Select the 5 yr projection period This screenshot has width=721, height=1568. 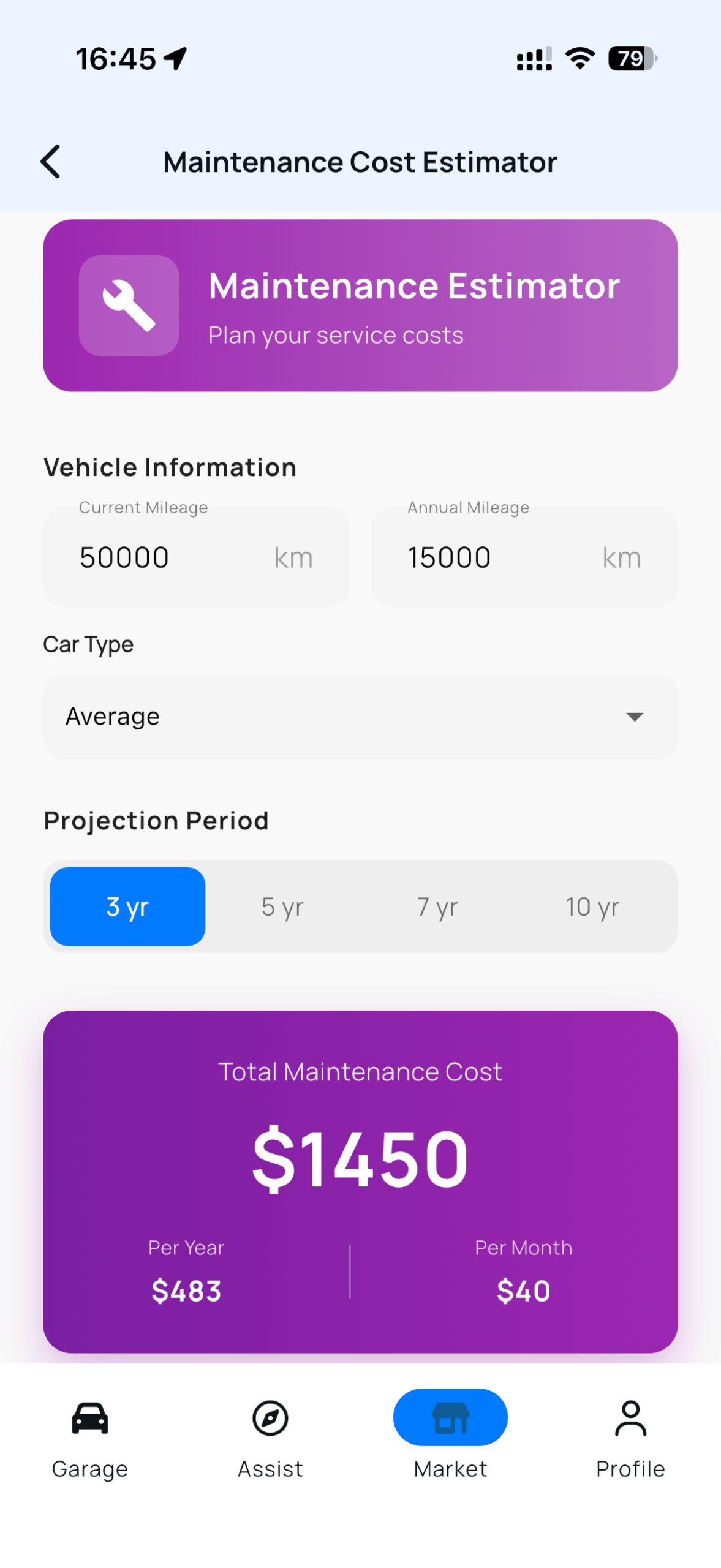(x=282, y=907)
